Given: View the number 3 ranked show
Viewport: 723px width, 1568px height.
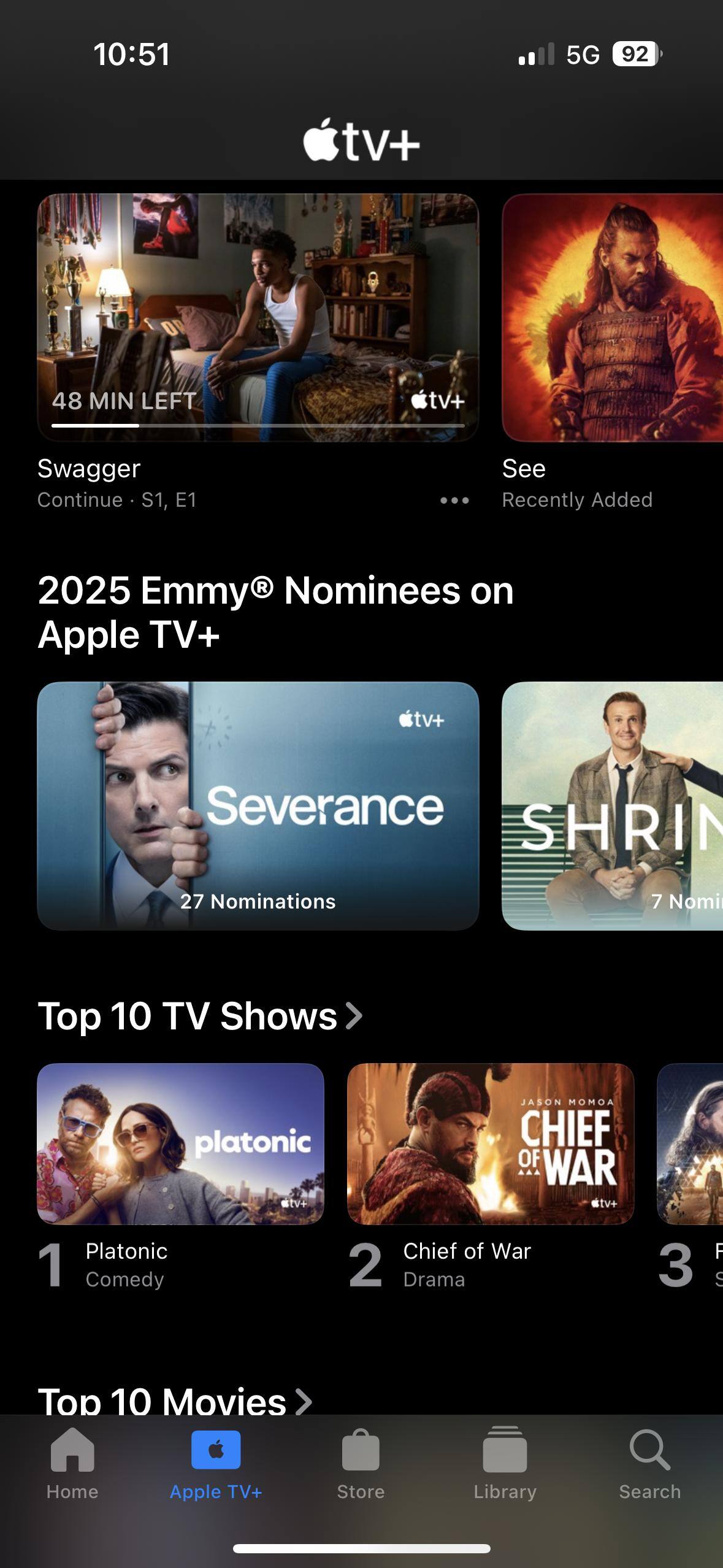Looking at the screenshot, I should tap(690, 1143).
